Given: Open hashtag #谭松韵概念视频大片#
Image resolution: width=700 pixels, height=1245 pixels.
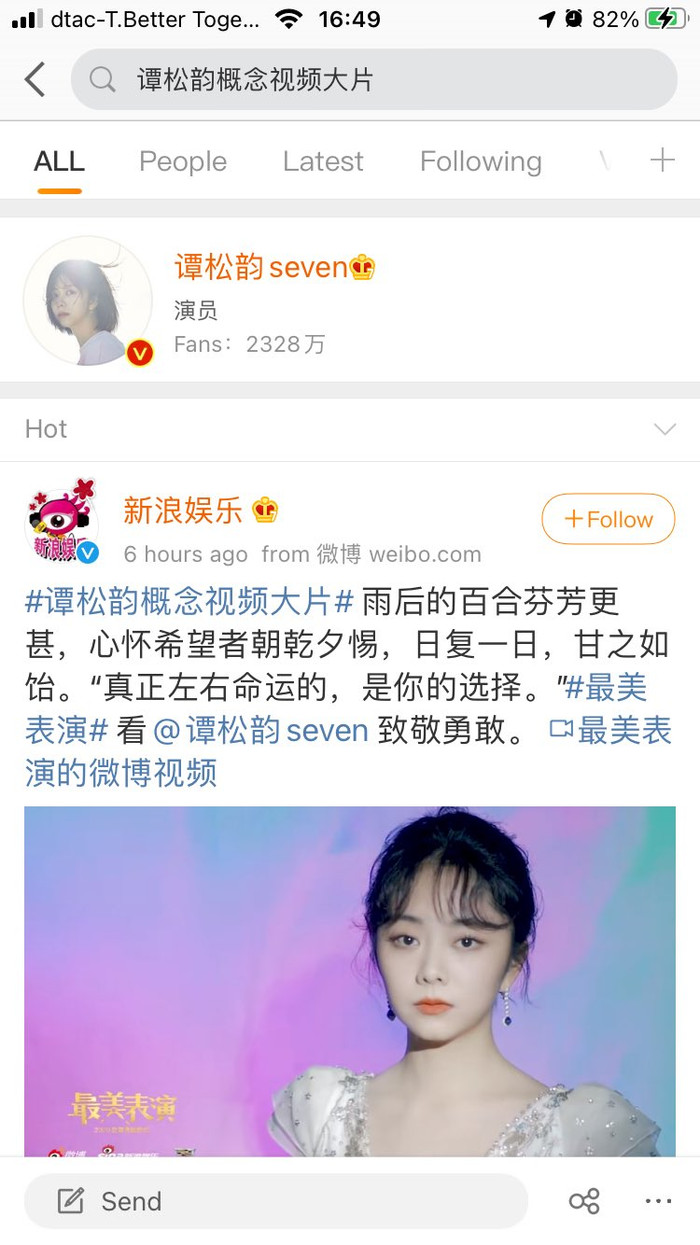Looking at the screenshot, I should [190, 602].
